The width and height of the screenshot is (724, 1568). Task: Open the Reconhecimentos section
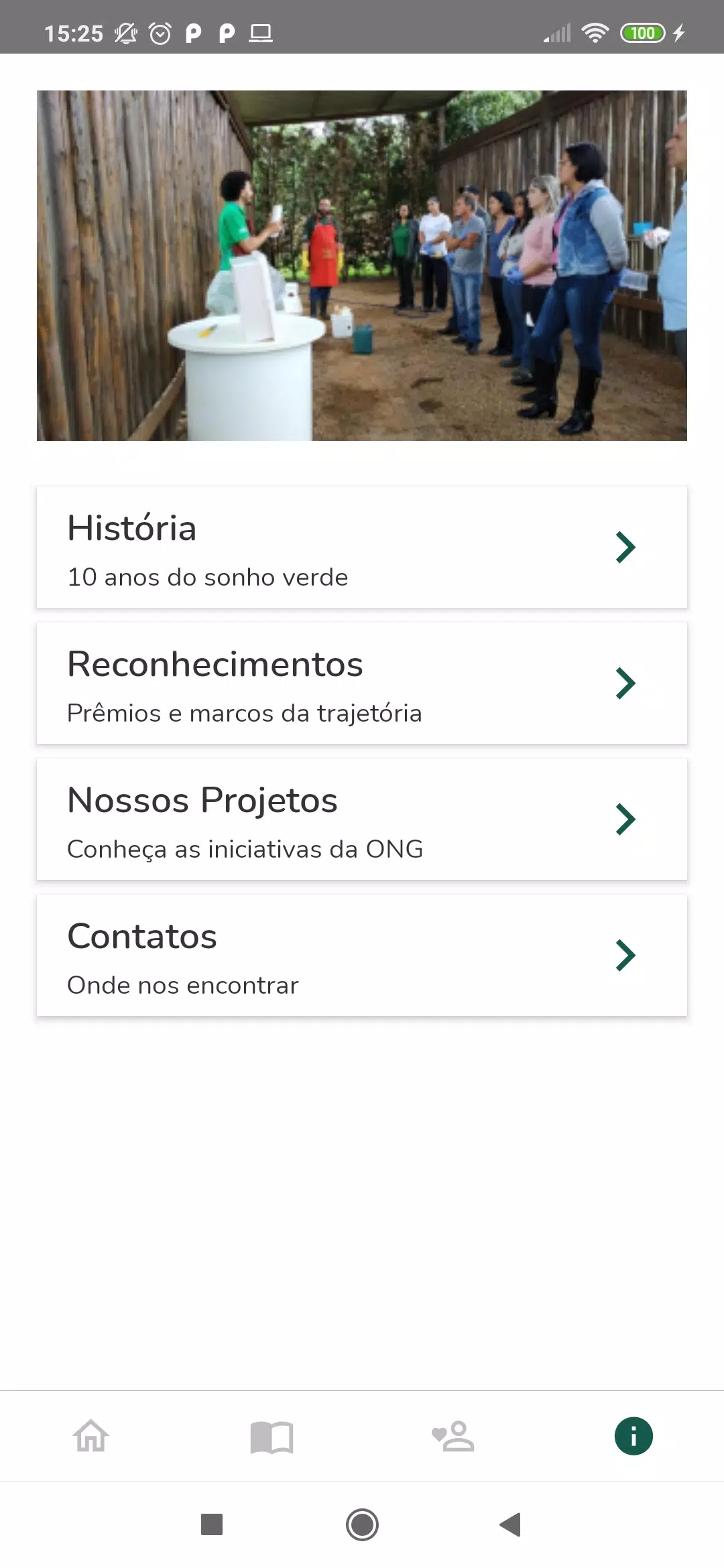tap(362, 683)
